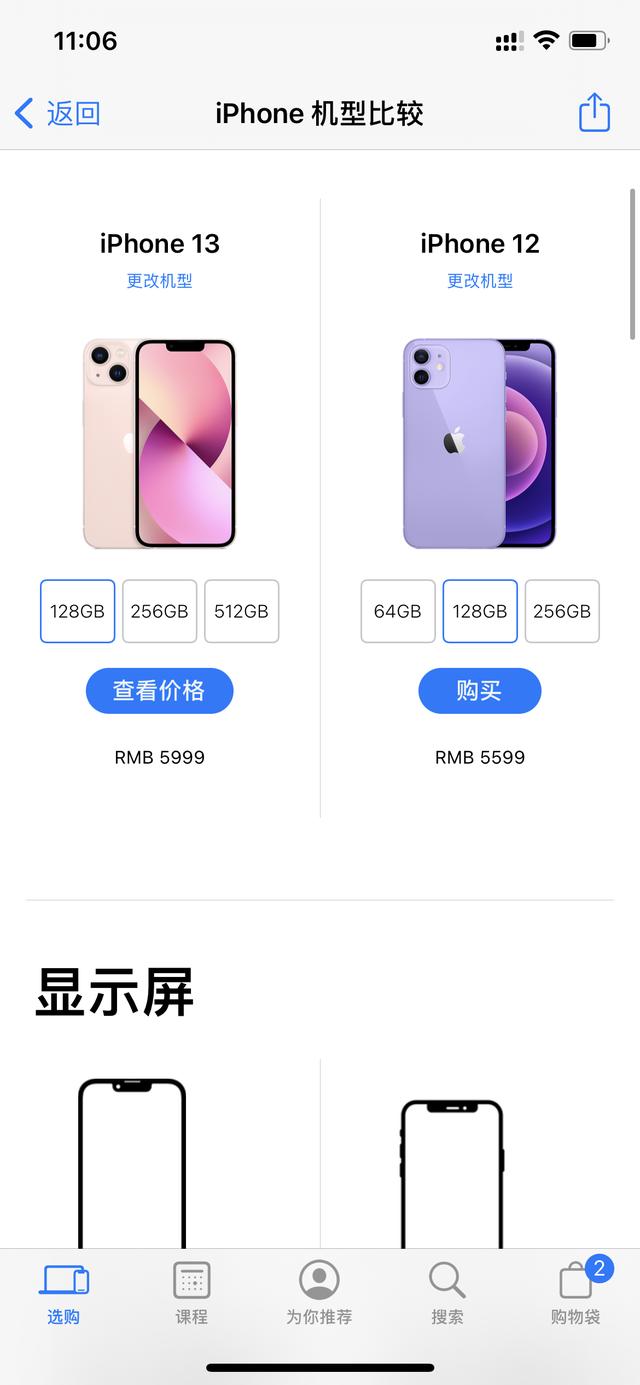Change model under iPhone 12
This screenshot has width=640, height=1385.
(480, 281)
